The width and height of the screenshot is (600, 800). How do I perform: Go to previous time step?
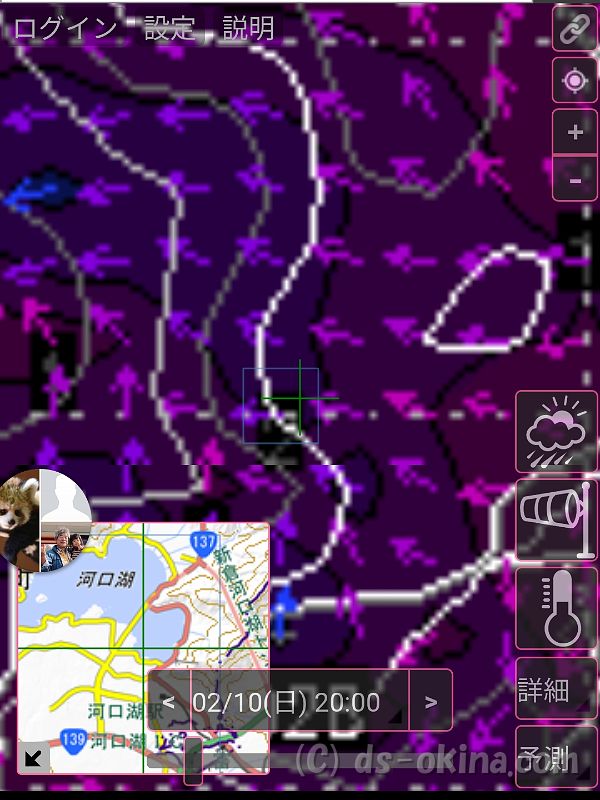coord(169,702)
